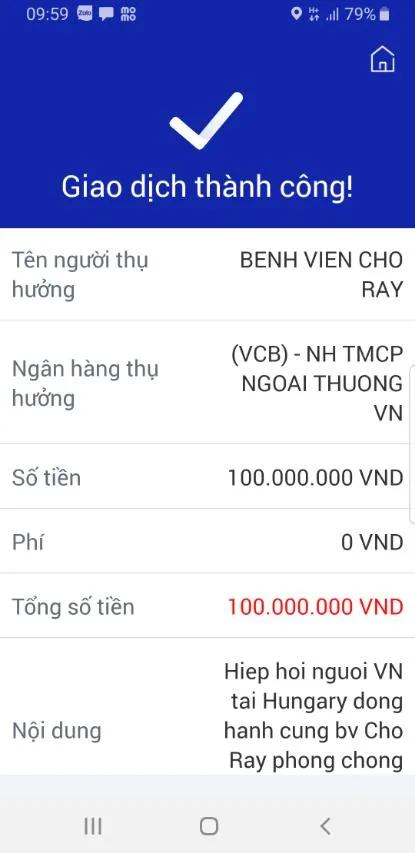Screen dimensions: 415x853
Task: Open recent apps from navigation bar
Action: tap(93, 826)
